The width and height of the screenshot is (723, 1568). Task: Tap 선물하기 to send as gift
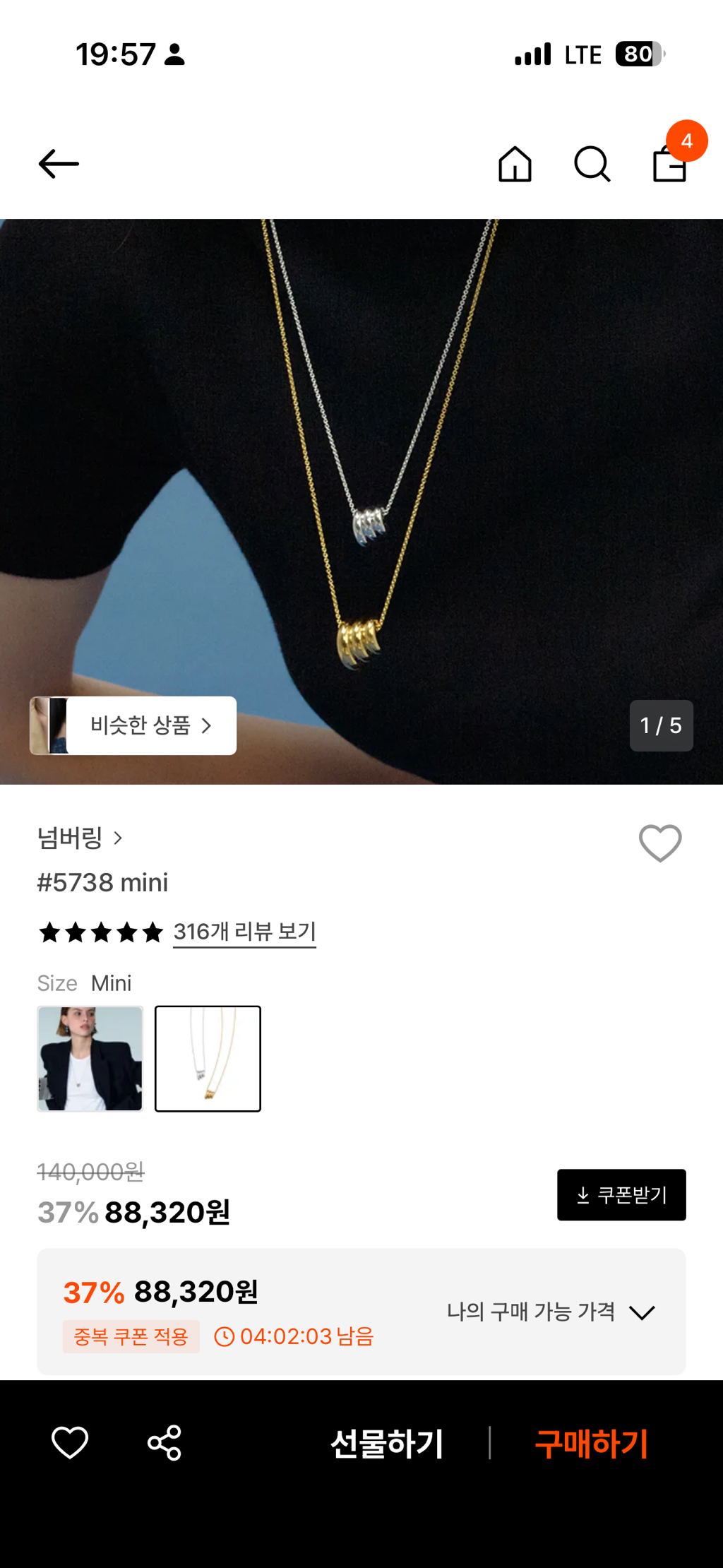(387, 1443)
